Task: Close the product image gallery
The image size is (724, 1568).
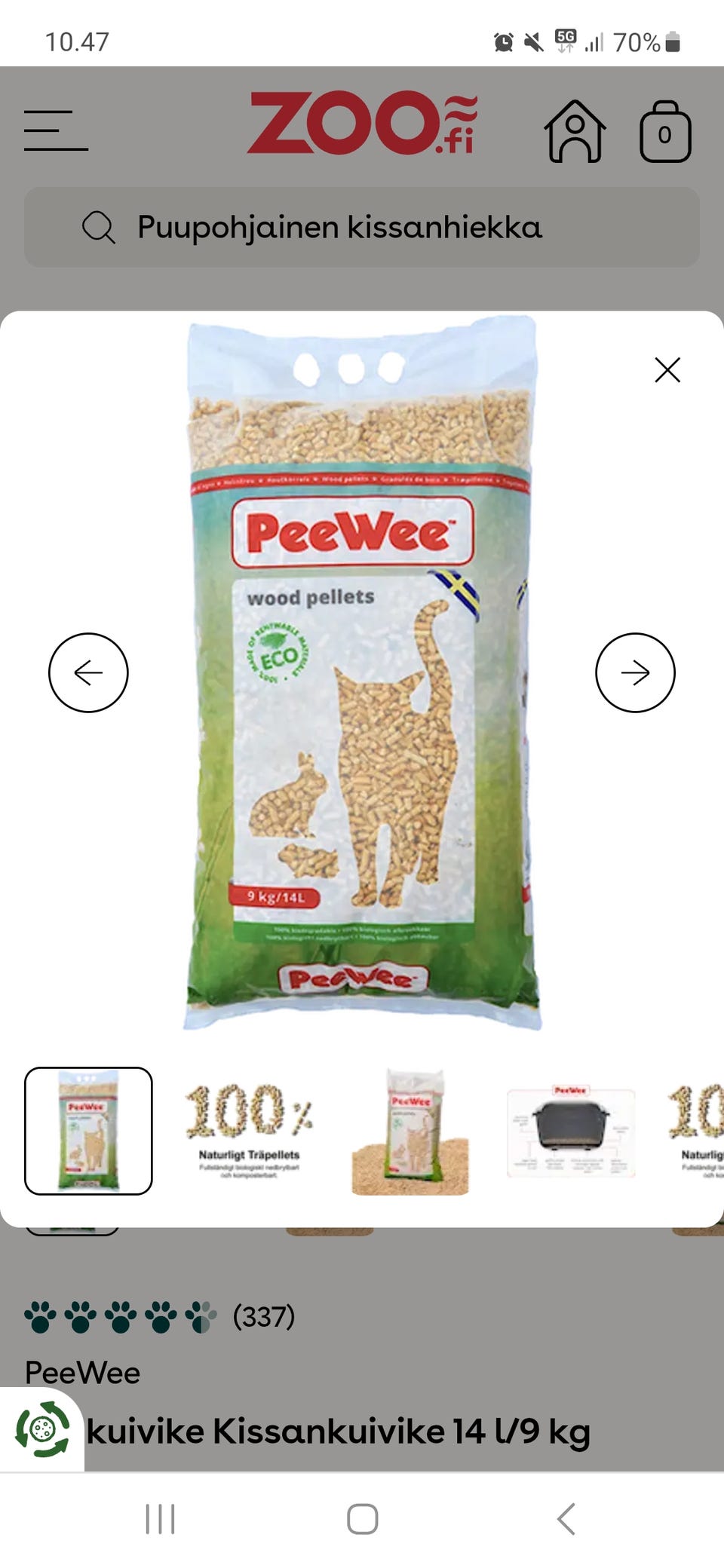Action: 667,370
